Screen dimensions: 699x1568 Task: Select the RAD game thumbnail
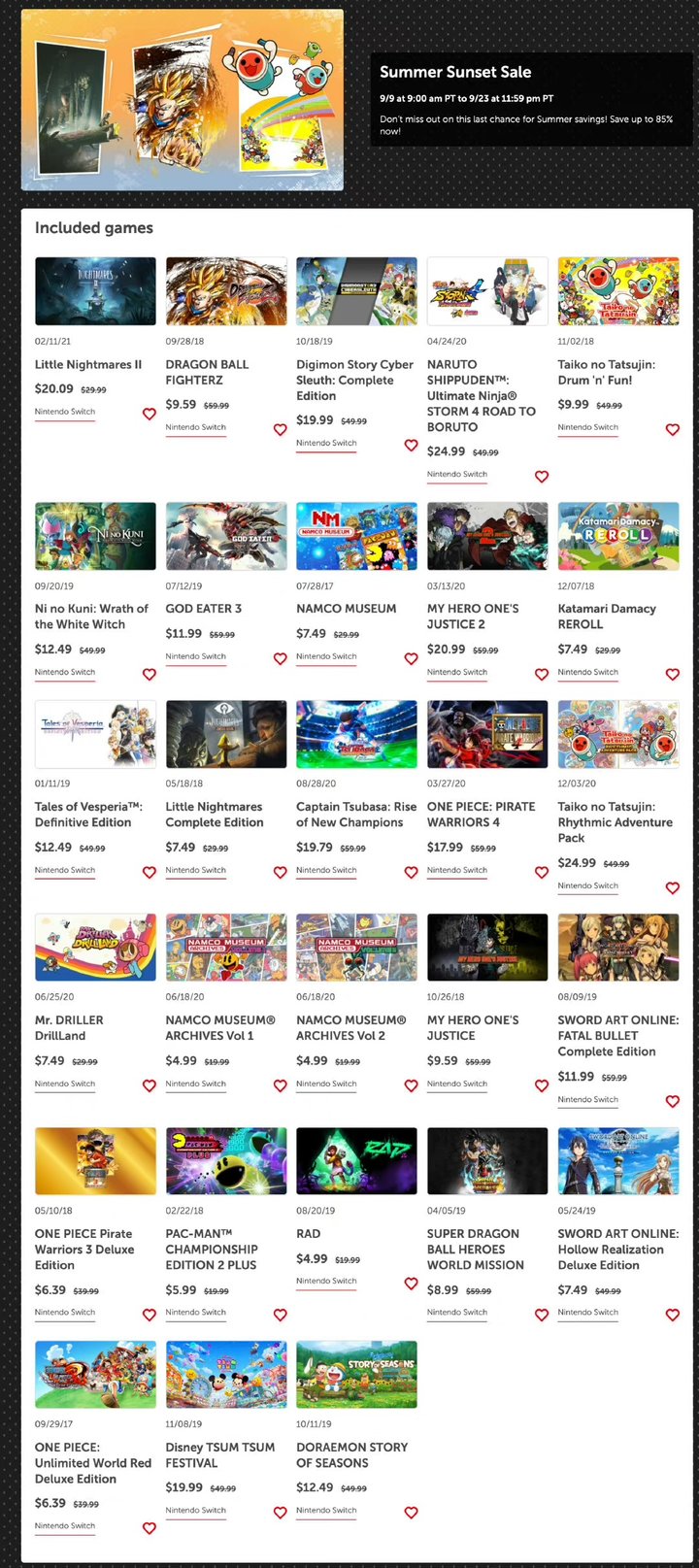pos(356,1161)
